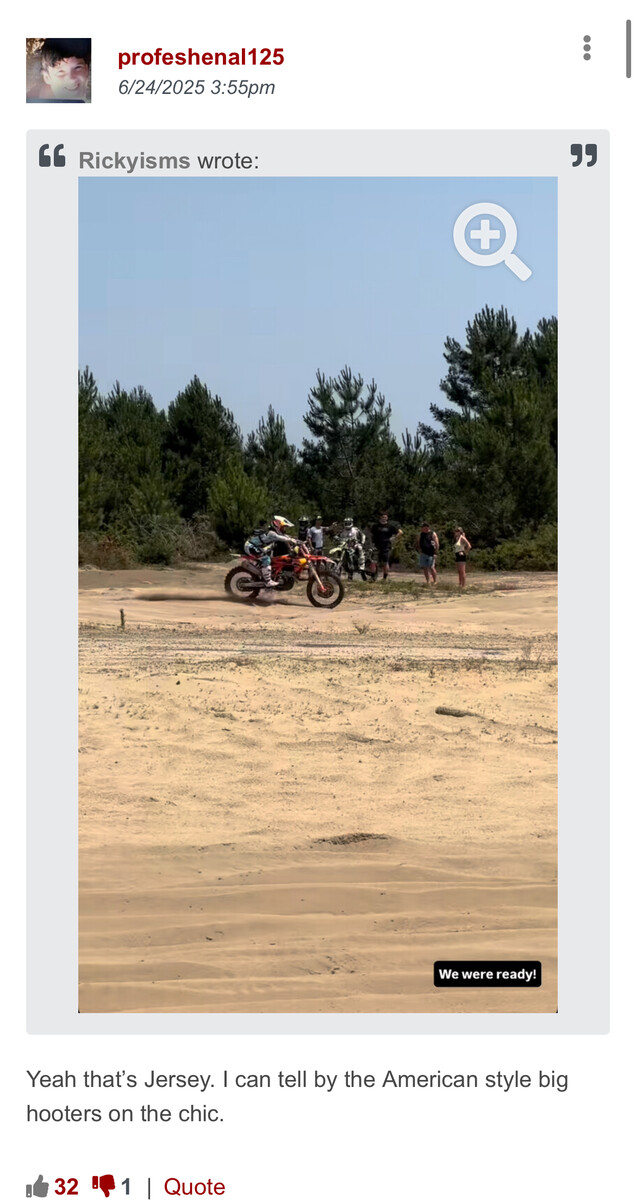636x1200 pixels.
Task: Open Rickyisms' profile from the quote
Action: 134,160
